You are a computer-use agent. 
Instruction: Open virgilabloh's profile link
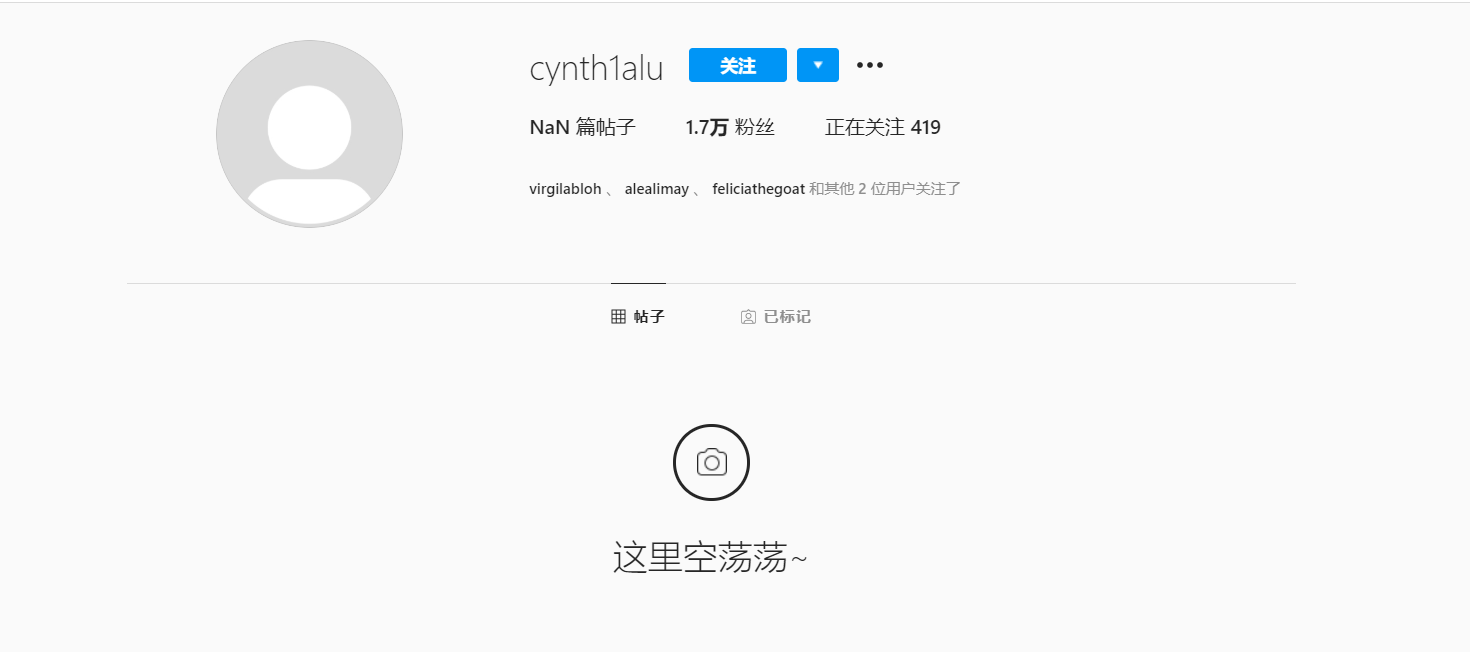pos(565,189)
